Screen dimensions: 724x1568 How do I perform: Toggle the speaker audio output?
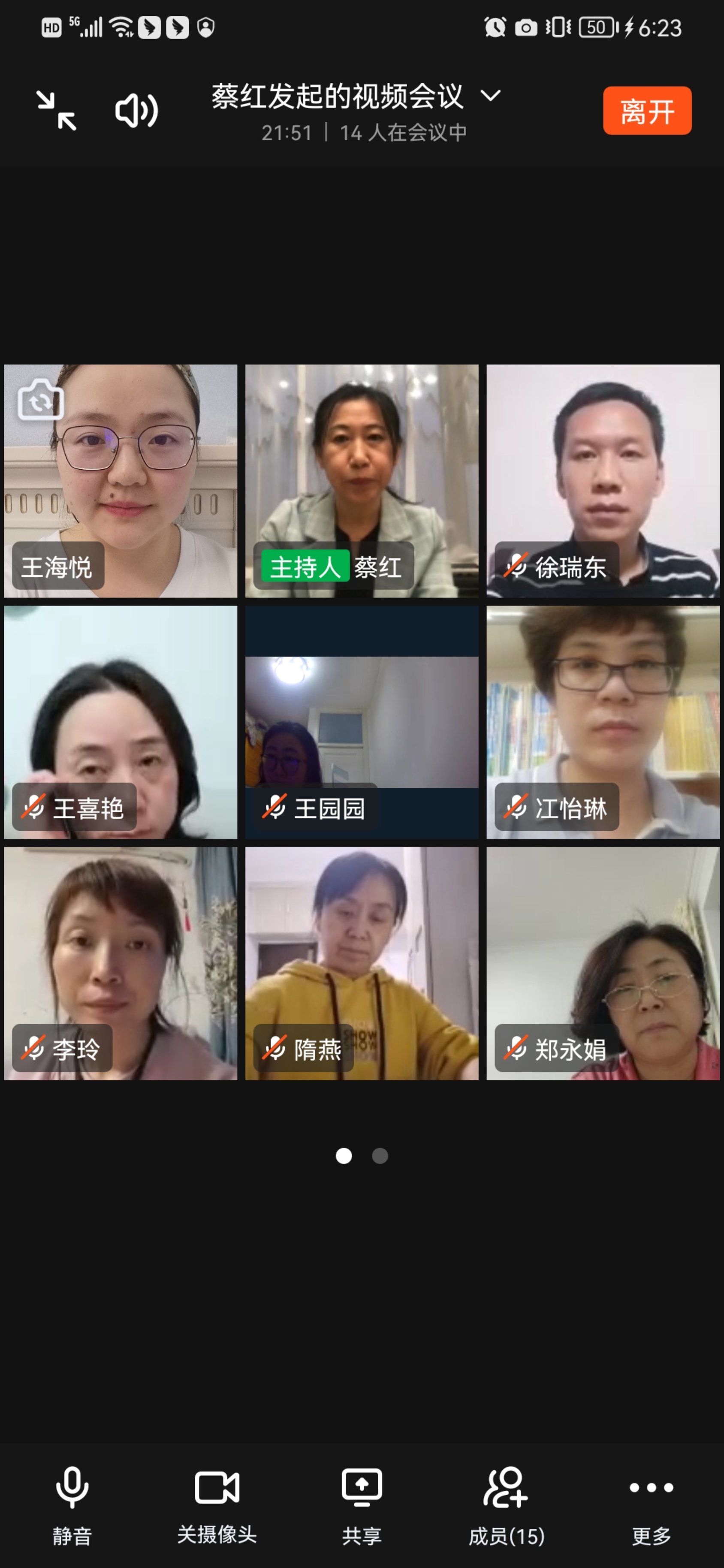136,111
